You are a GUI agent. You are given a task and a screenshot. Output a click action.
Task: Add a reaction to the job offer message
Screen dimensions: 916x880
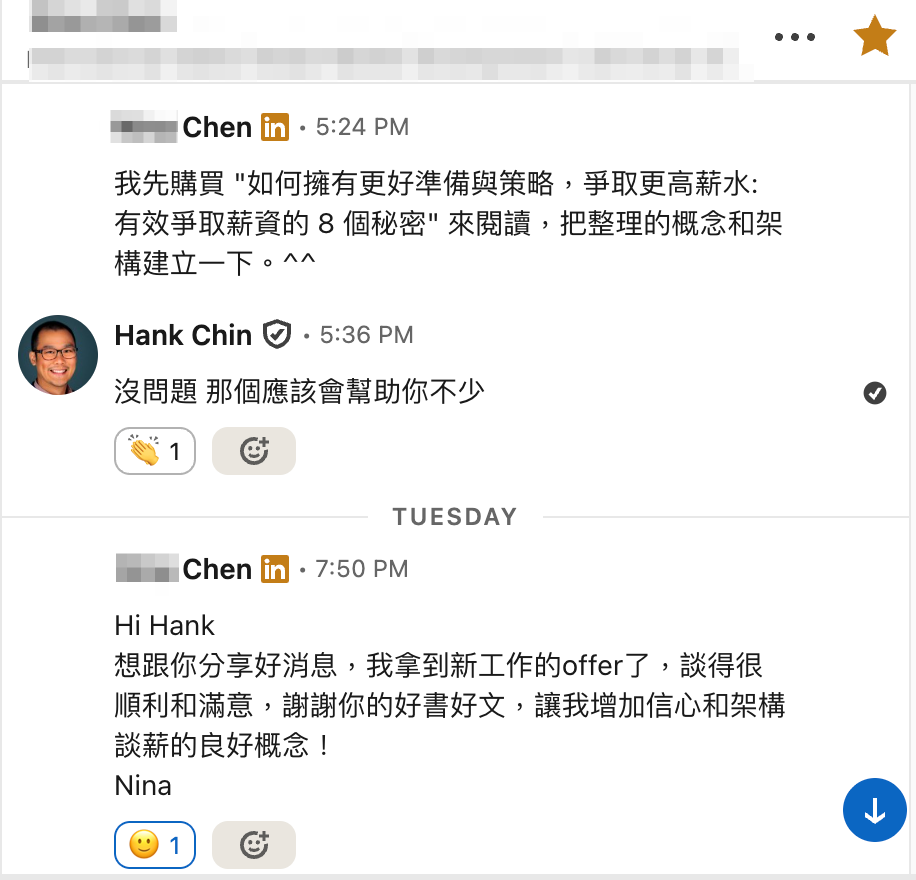click(254, 845)
